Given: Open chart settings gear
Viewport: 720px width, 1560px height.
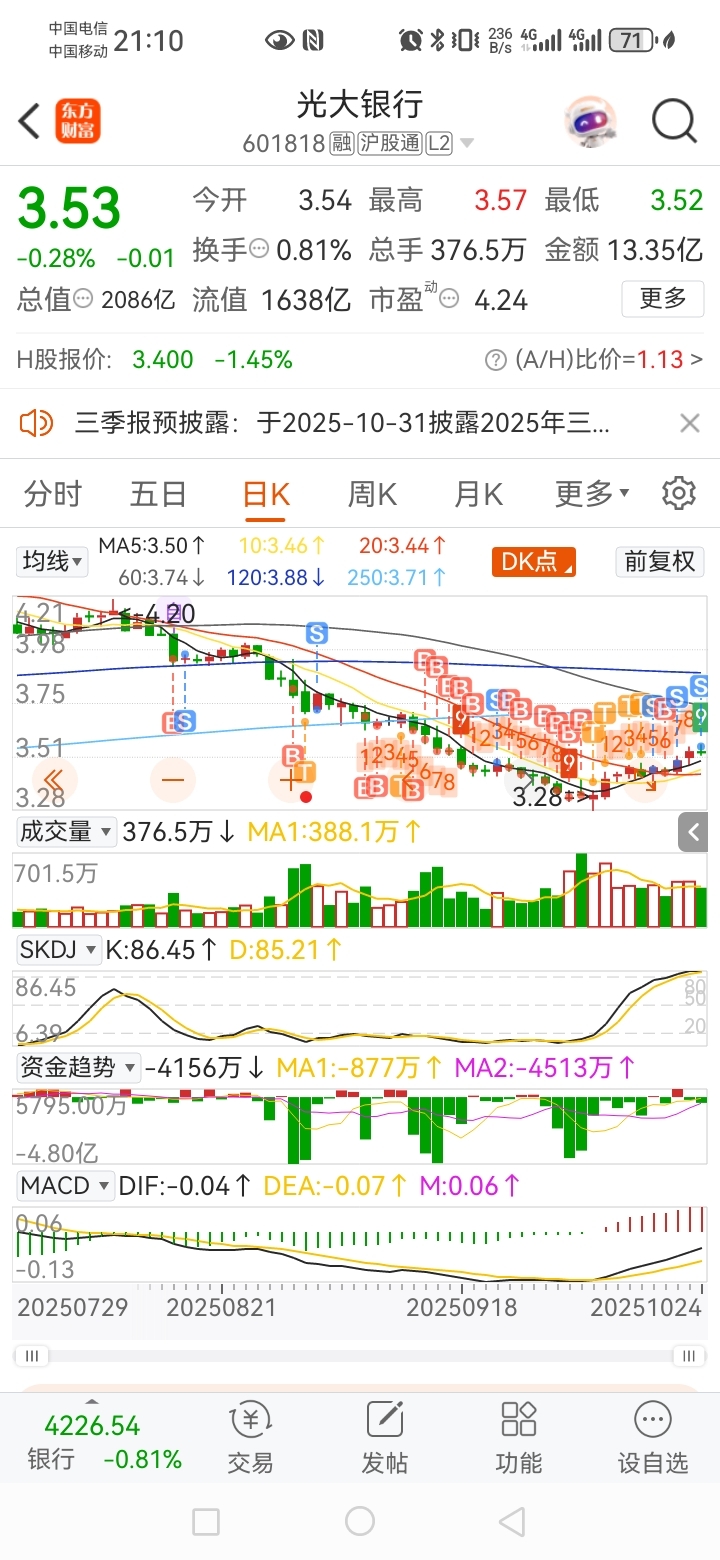Looking at the screenshot, I should click(679, 494).
